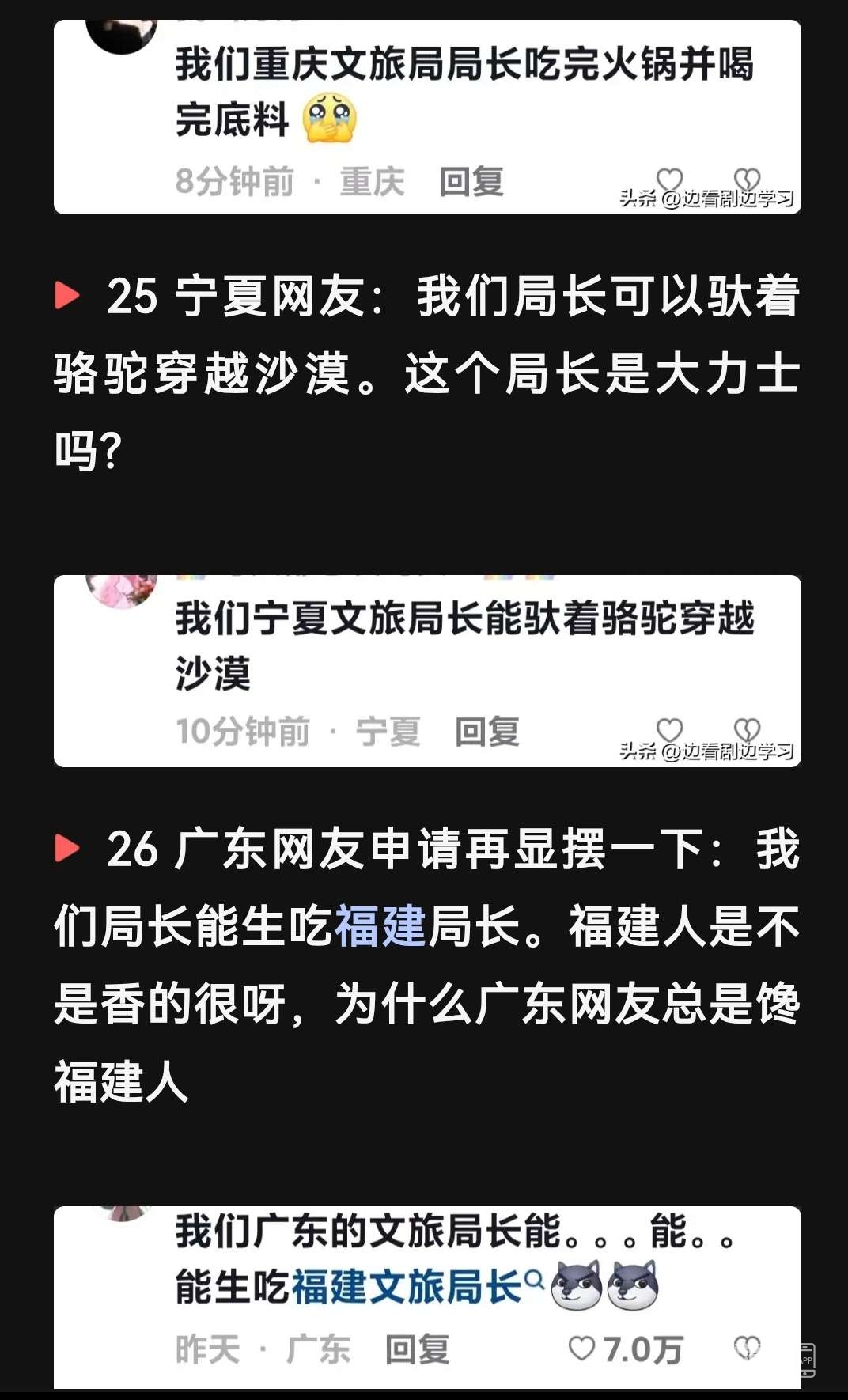The width and height of the screenshot is (848, 1400).
Task: Open the Ningxia camel comment image
Action: pos(427,671)
